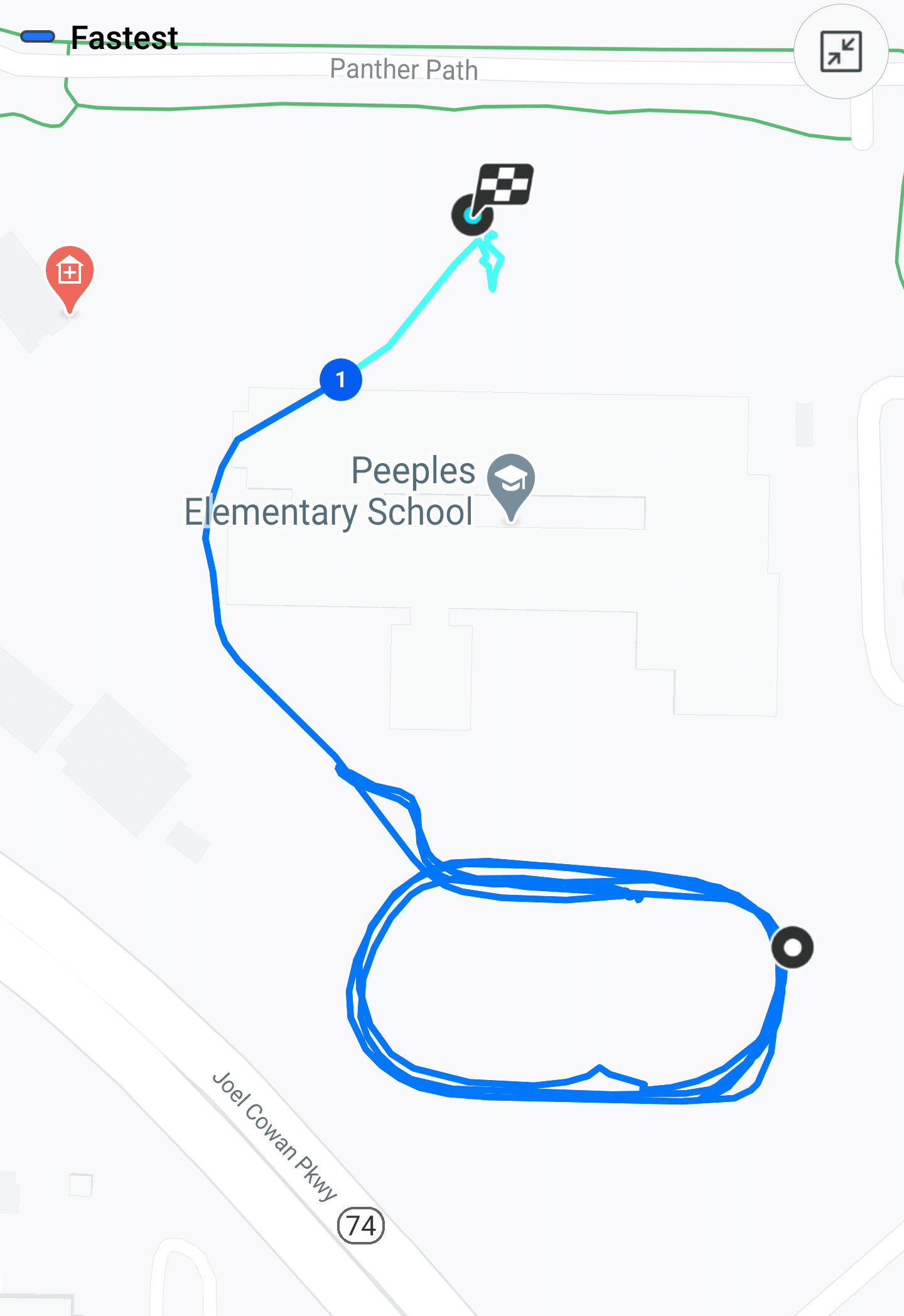The height and width of the screenshot is (1316, 904).
Task: Tap the checkered finish flag marker
Action: (504, 185)
